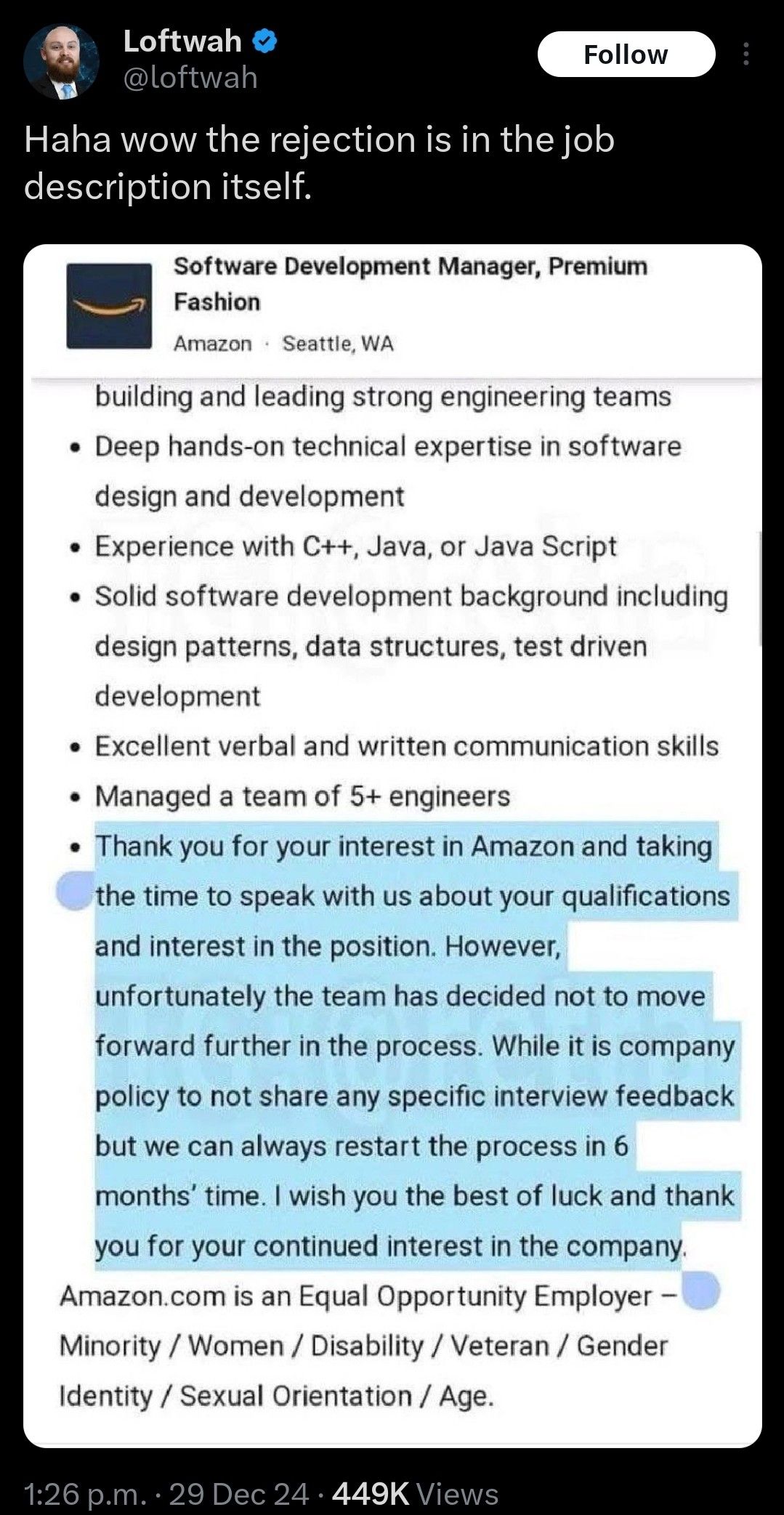Viewport: 784px width, 1515px height.
Task: View the @loftwah profile handle
Action: [x=190, y=78]
